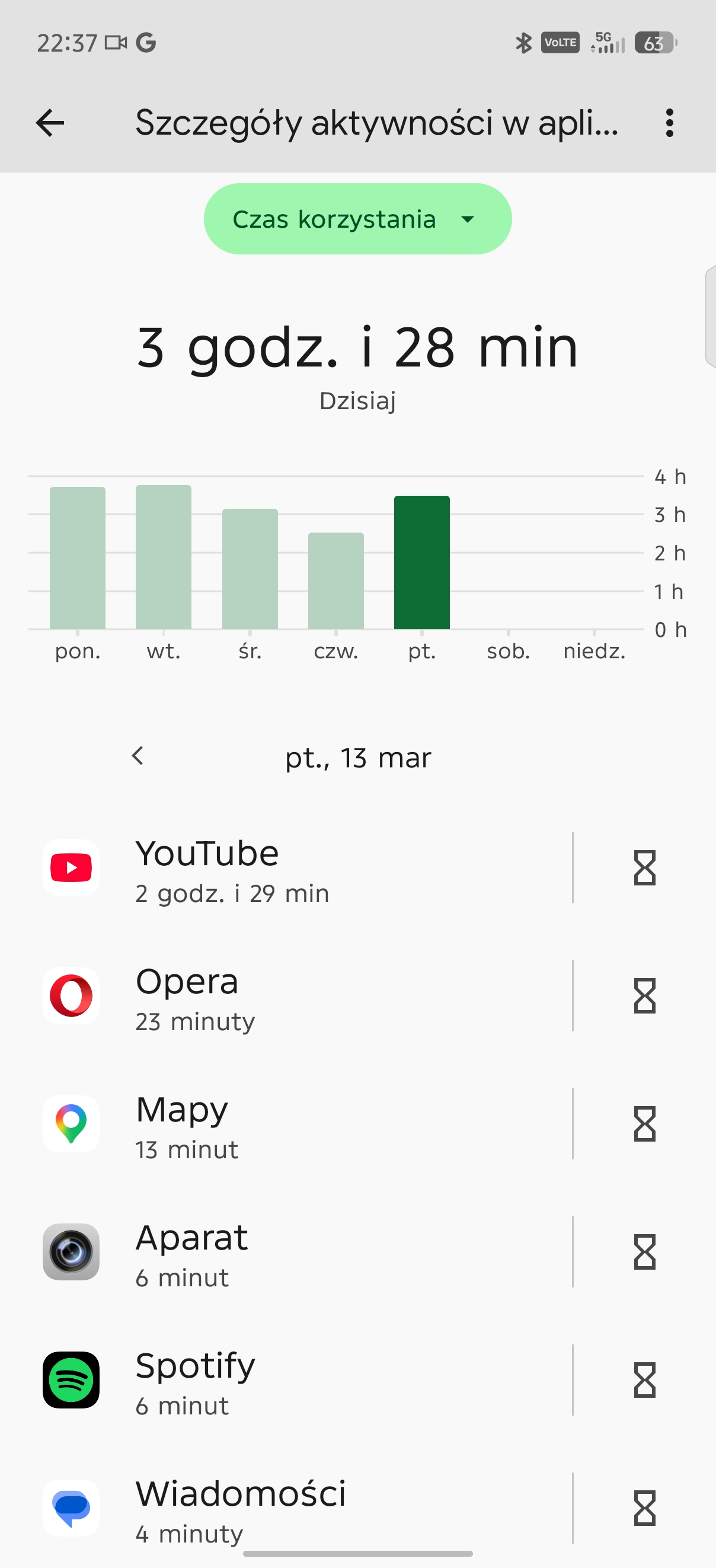Screen dimensions: 716x1568
Task: Set a timer for YouTube
Action: point(644,868)
